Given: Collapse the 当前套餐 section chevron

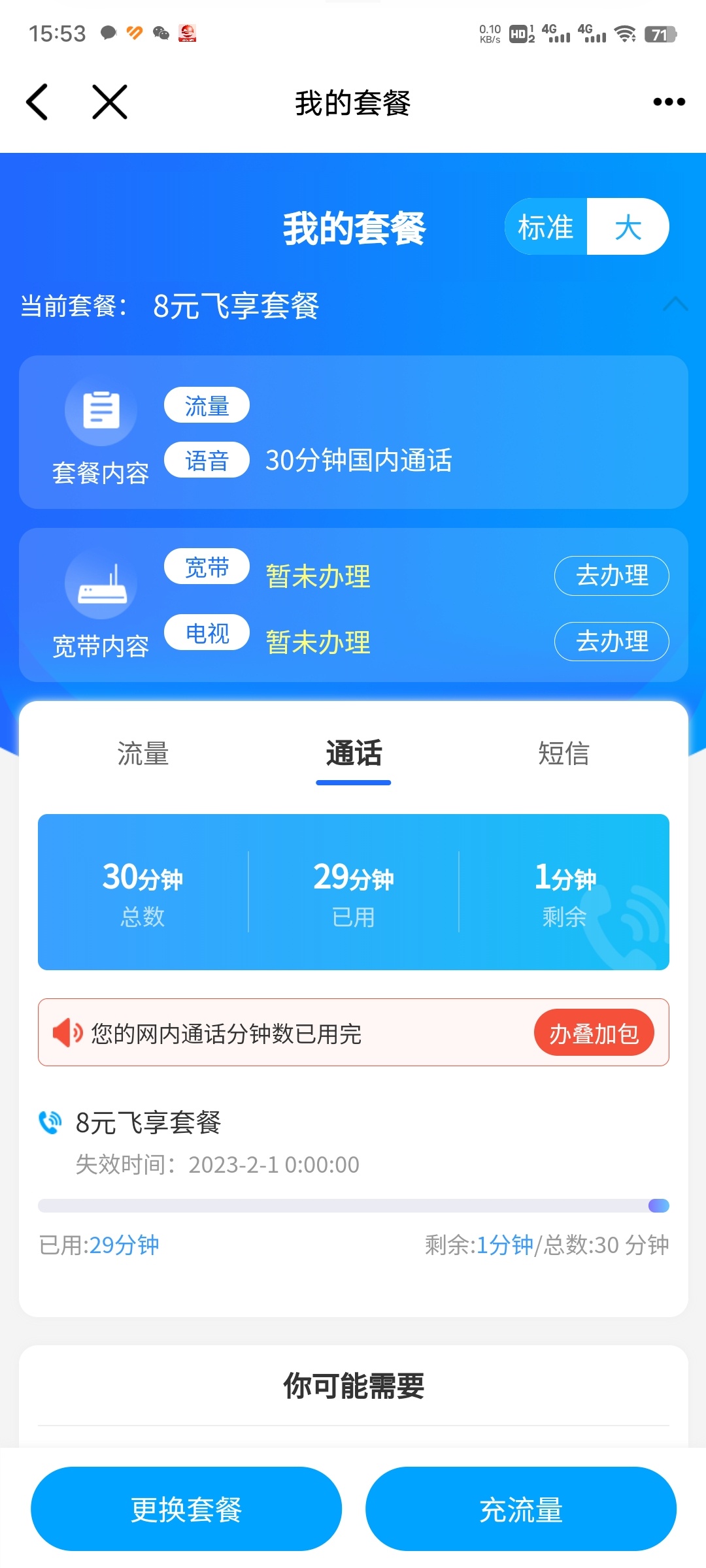Looking at the screenshot, I should pyautogui.click(x=675, y=304).
